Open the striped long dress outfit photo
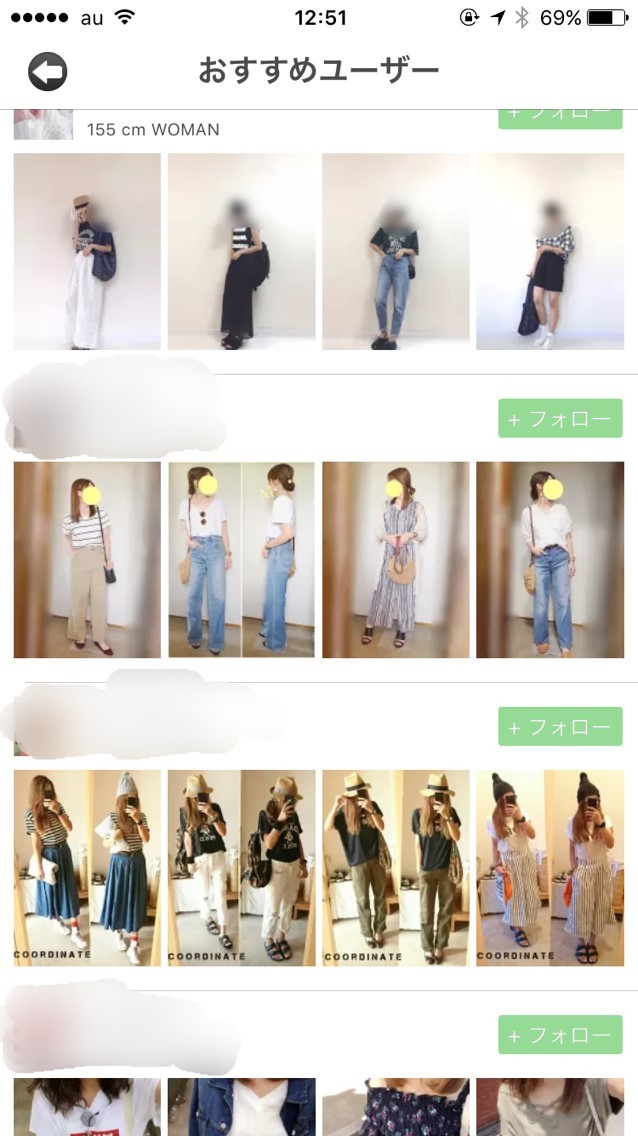The image size is (638, 1136). coord(395,559)
